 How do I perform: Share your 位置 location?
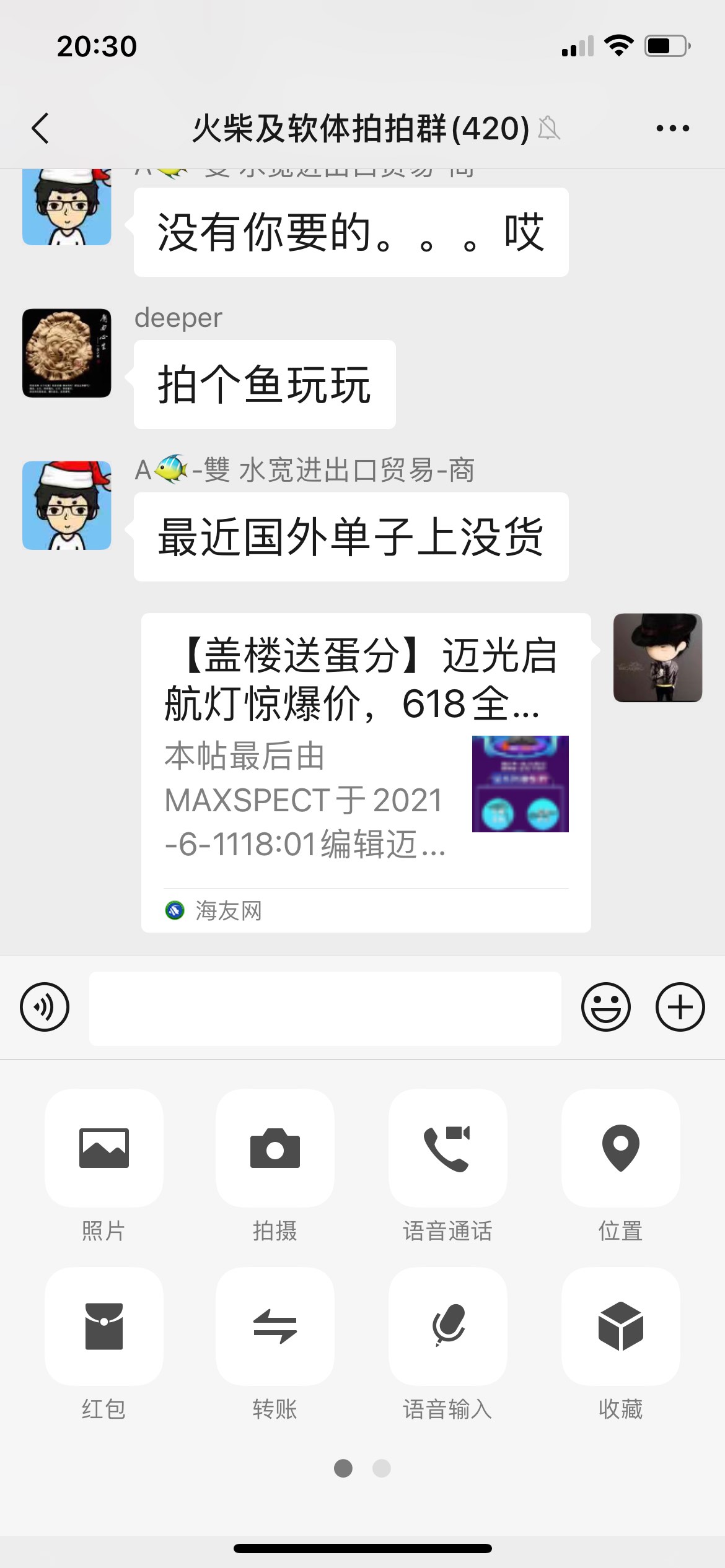620,1148
